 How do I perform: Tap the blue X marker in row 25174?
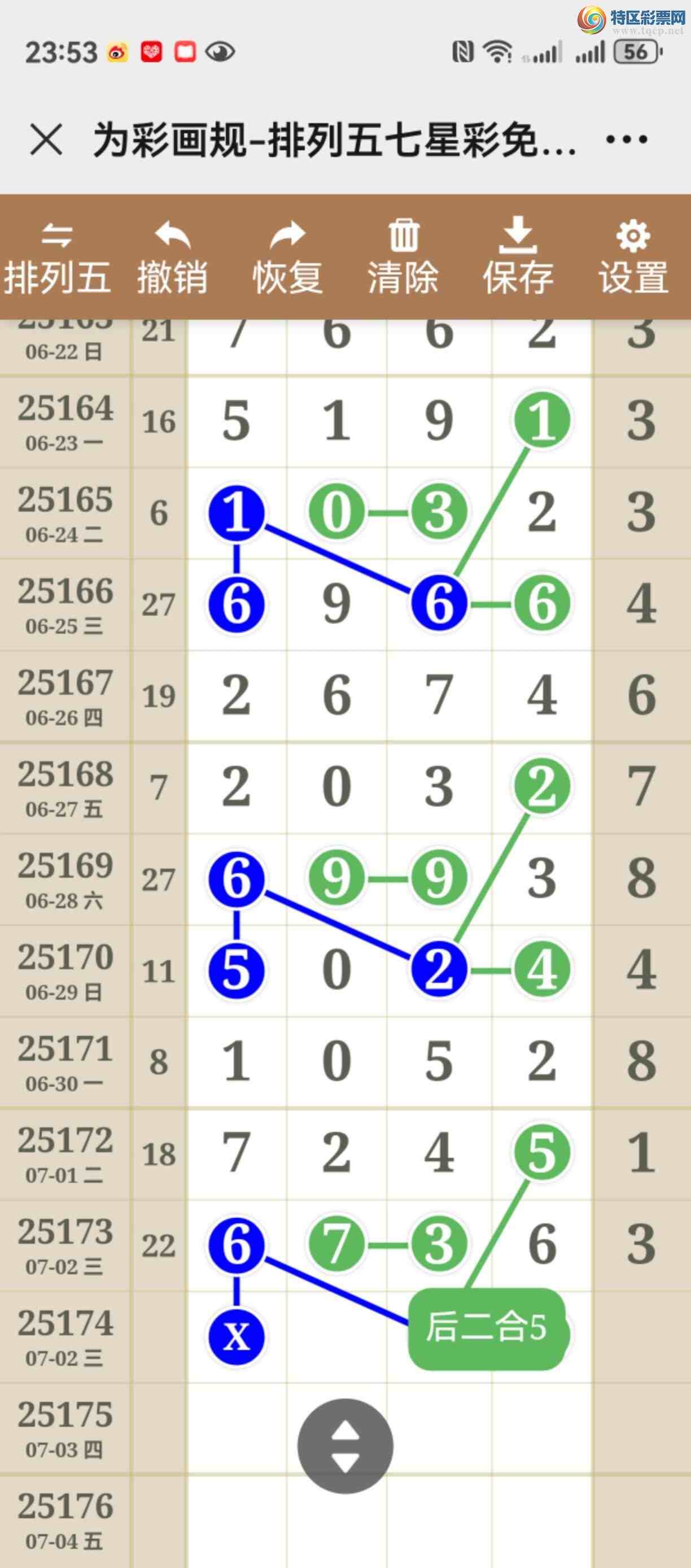click(x=237, y=1336)
